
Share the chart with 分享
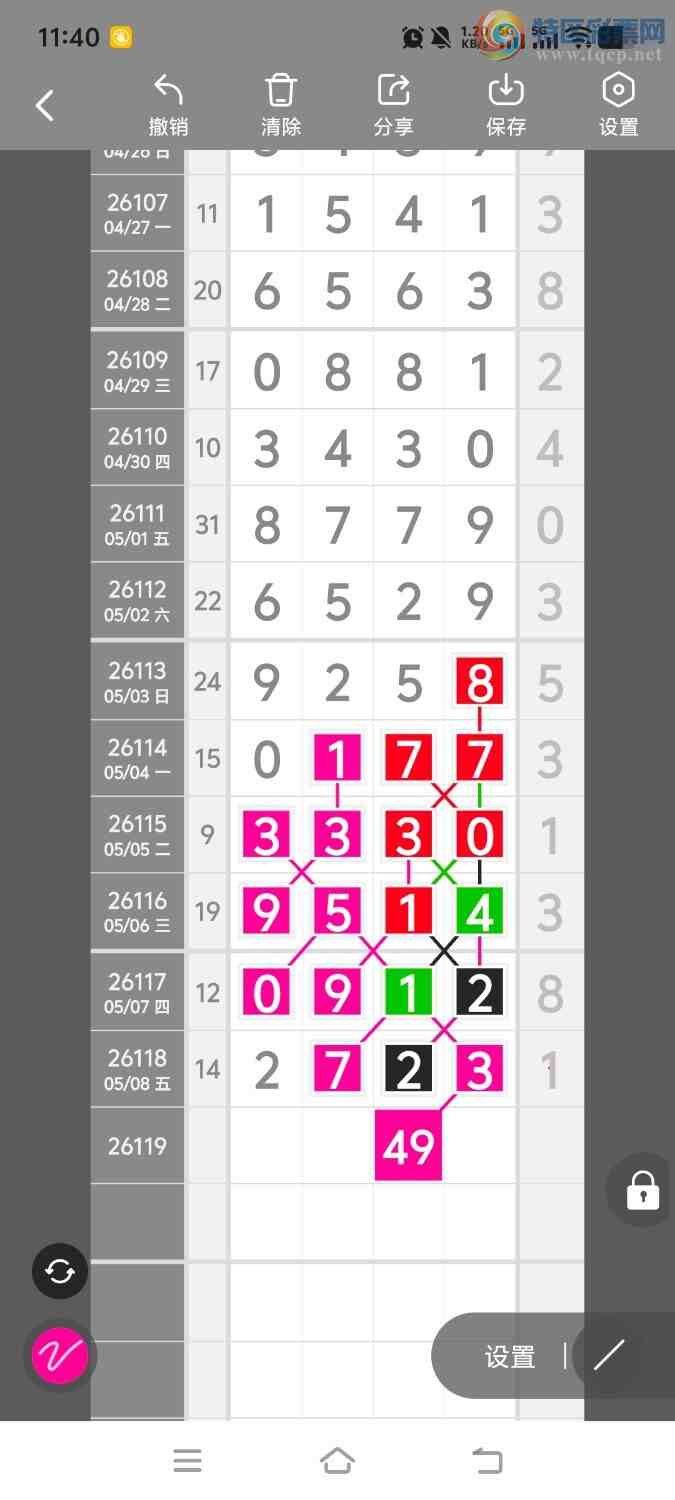(x=394, y=105)
